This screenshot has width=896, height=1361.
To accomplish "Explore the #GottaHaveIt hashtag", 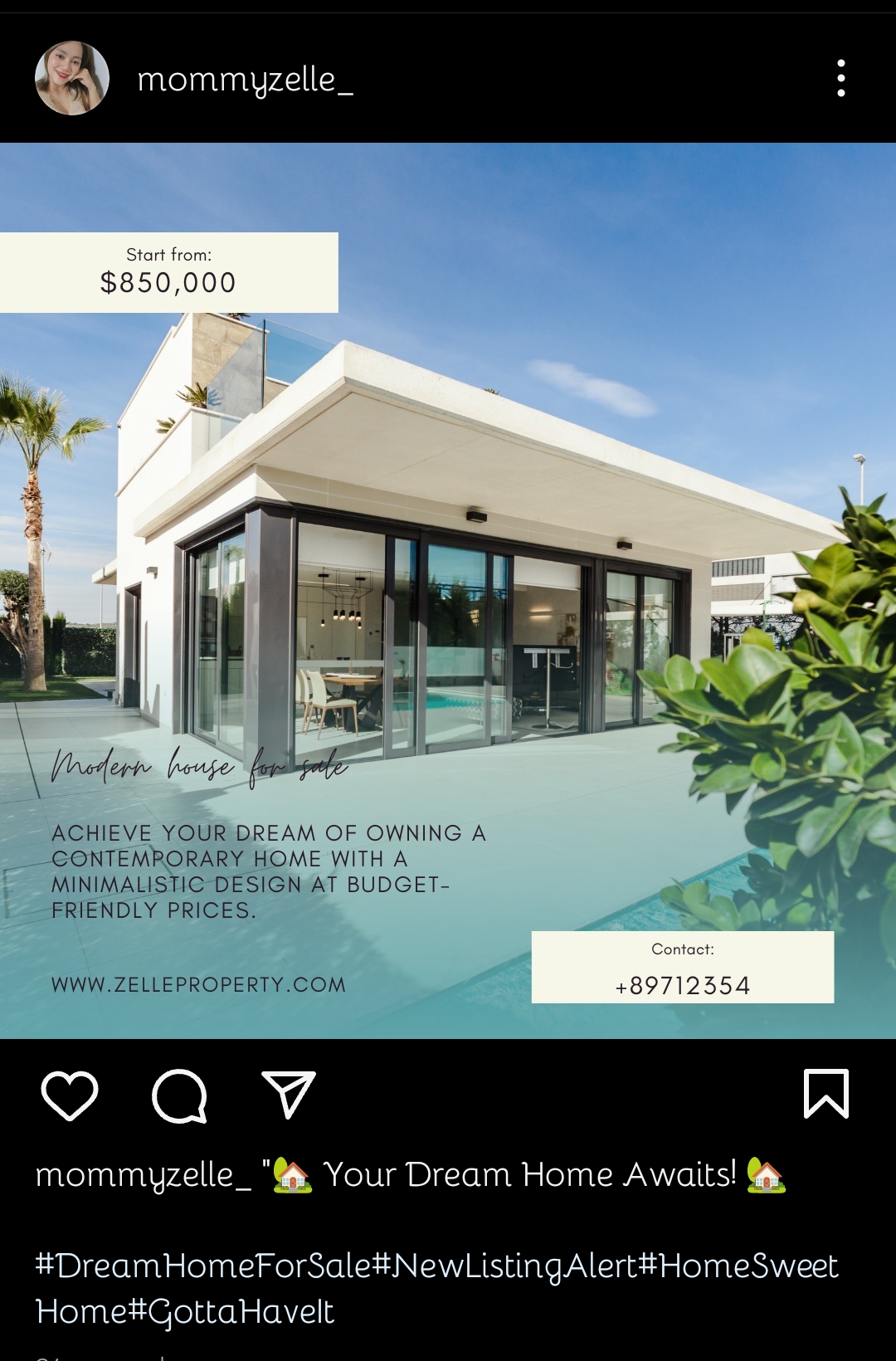I will (x=232, y=1312).
